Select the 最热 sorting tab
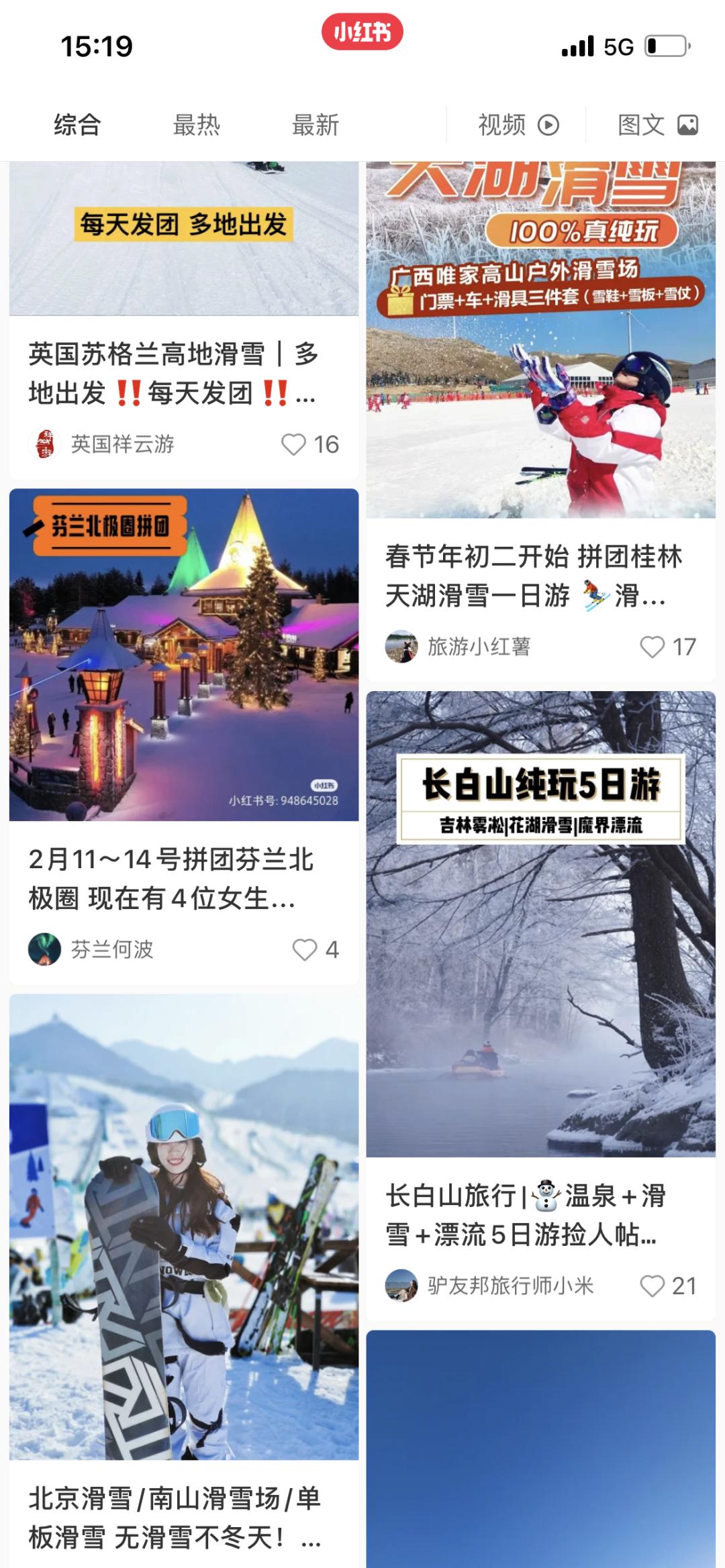 coord(196,125)
